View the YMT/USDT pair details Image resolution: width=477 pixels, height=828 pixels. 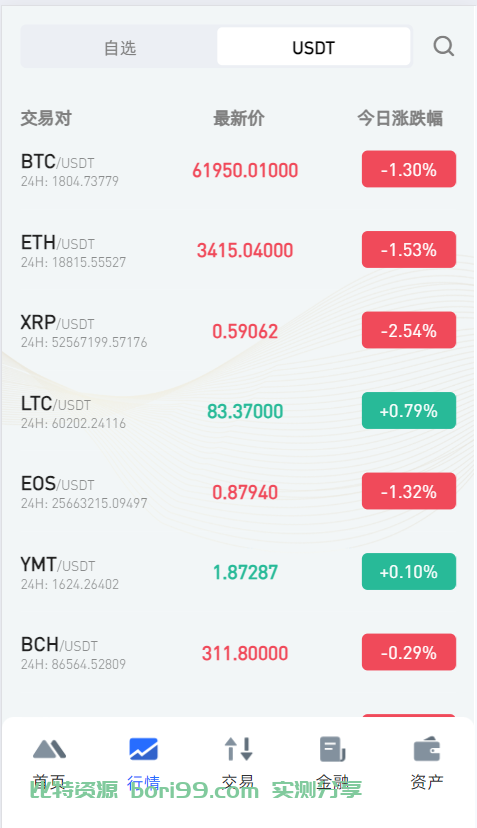pyautogui.click(x=238, y=572)
